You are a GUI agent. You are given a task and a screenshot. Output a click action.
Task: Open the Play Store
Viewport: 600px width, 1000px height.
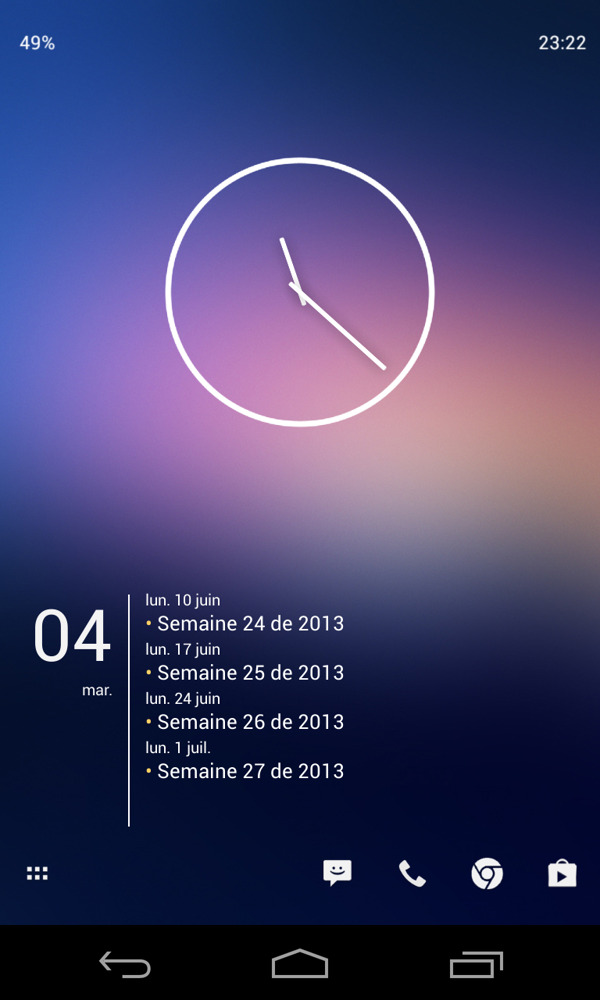coord(562,874)
